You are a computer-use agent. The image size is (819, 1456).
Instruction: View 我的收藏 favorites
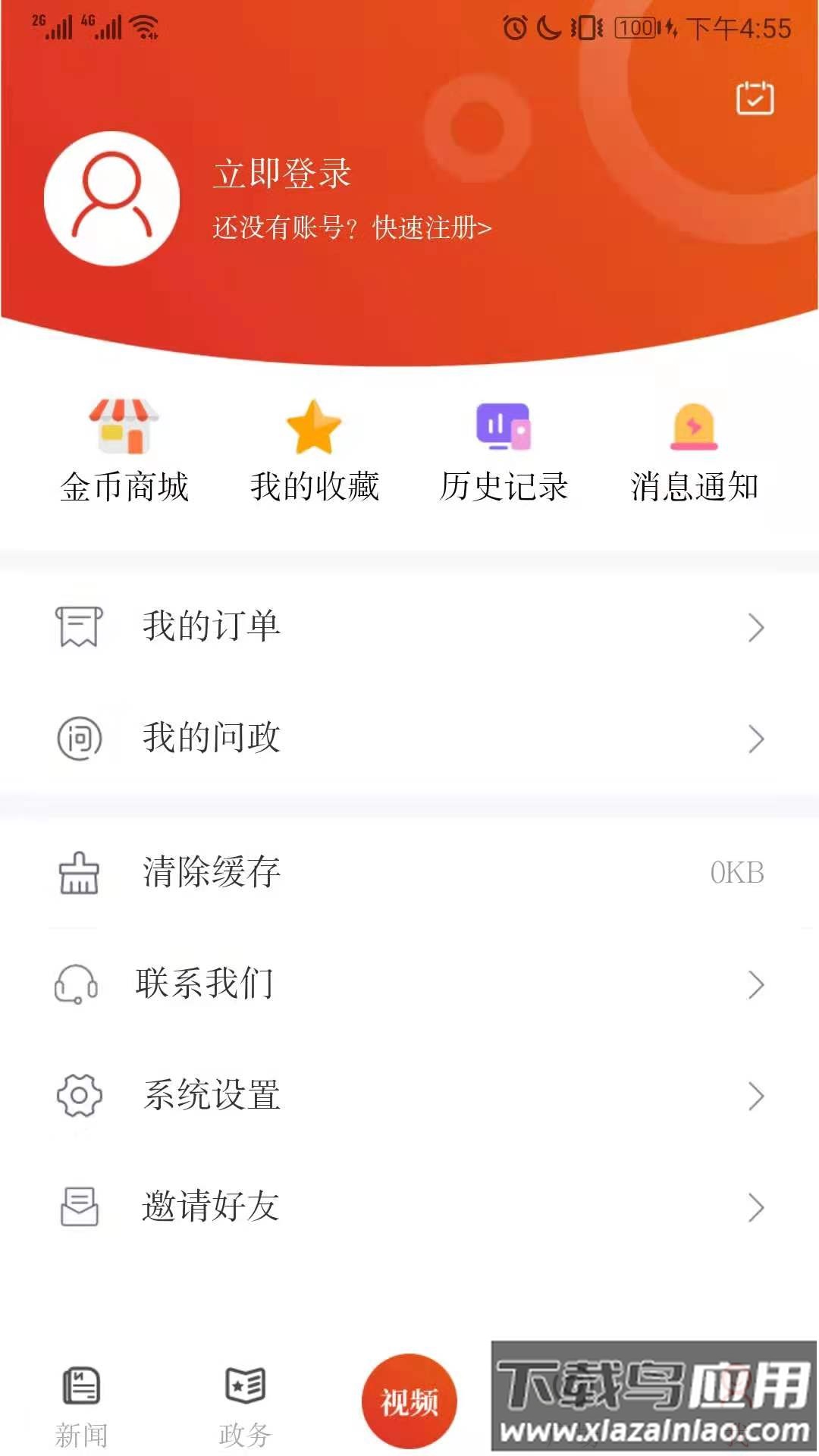[314, 452]
